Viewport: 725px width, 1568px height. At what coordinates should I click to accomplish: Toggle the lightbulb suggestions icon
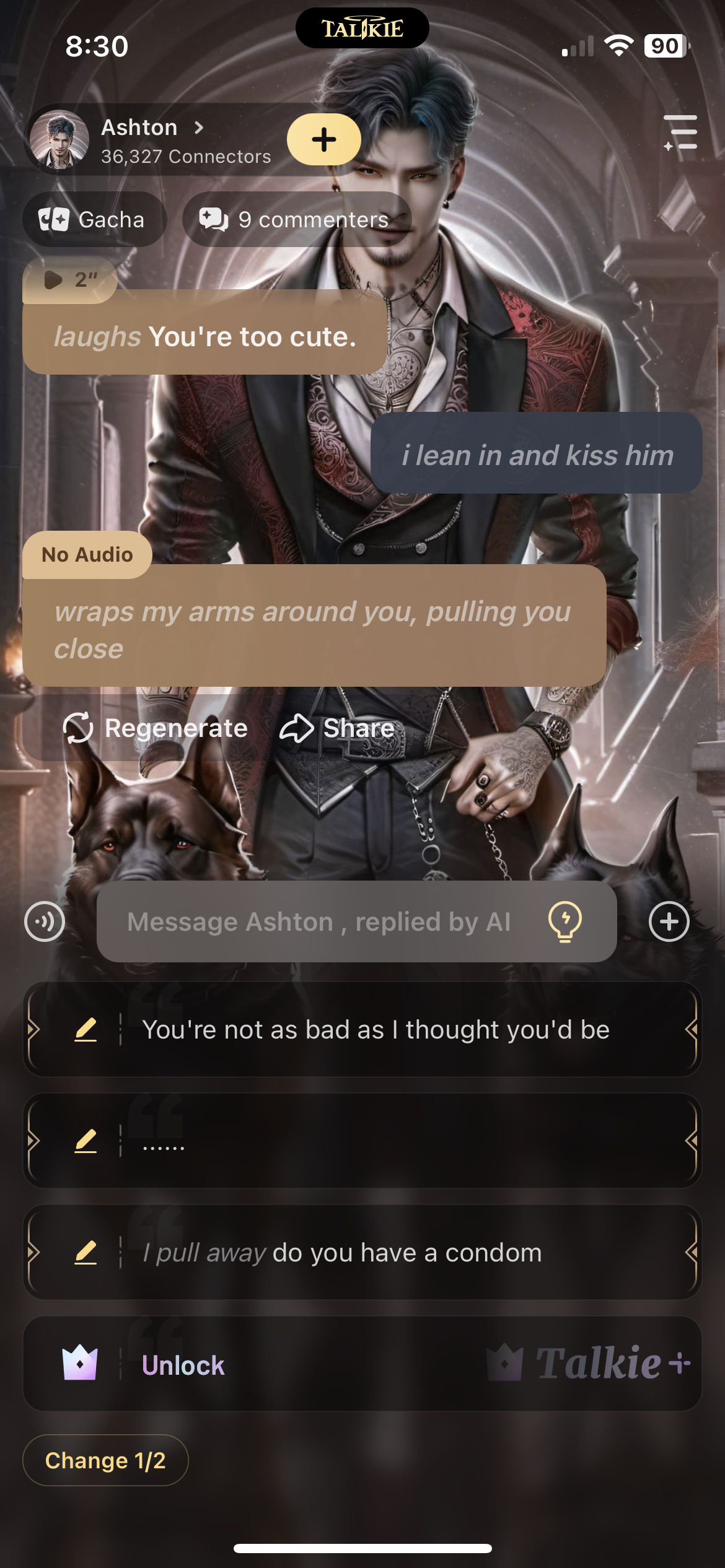pos(565,921)
